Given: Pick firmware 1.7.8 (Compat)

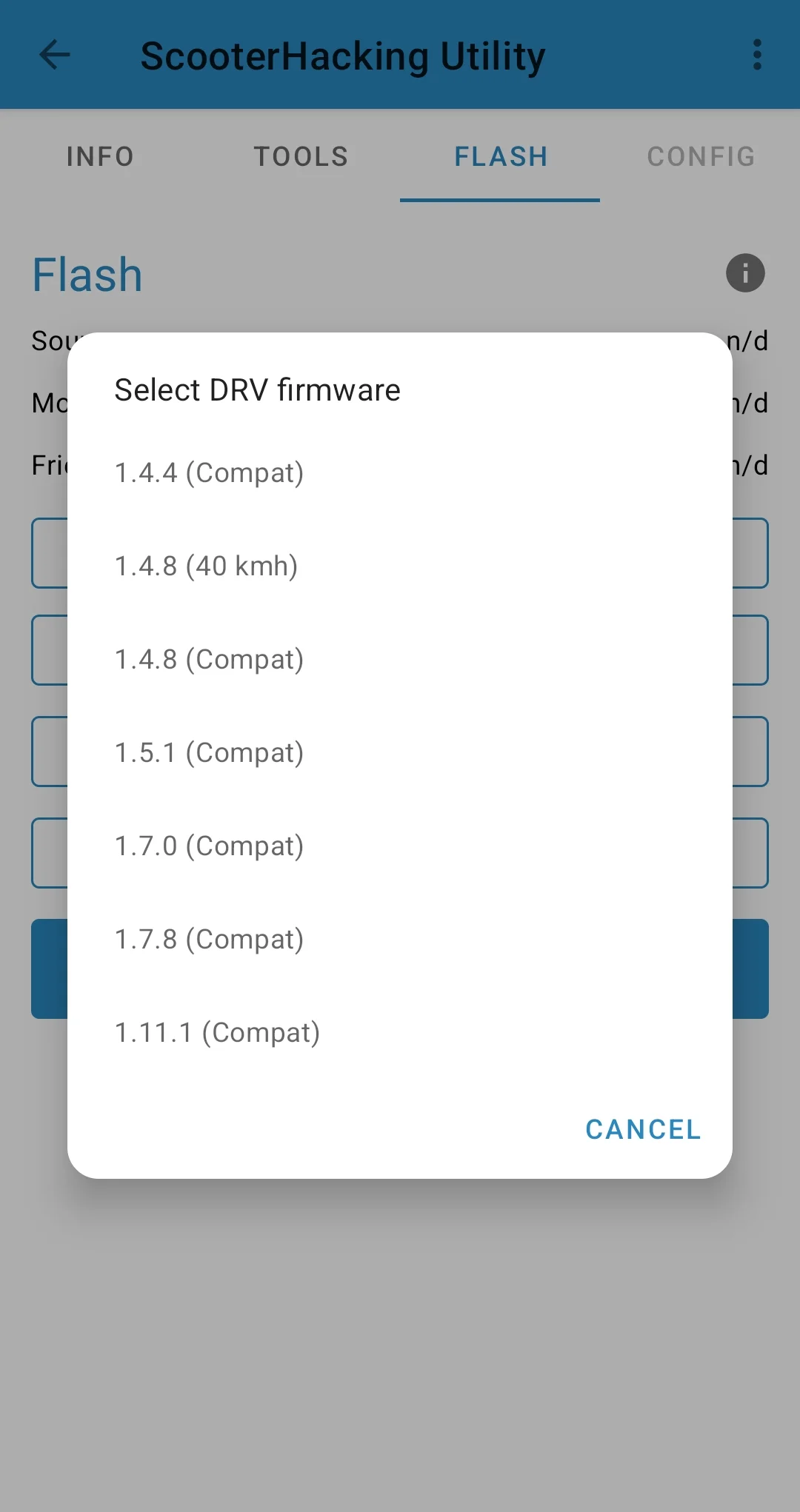Looking at the screenshot, I should click(210, 940).
